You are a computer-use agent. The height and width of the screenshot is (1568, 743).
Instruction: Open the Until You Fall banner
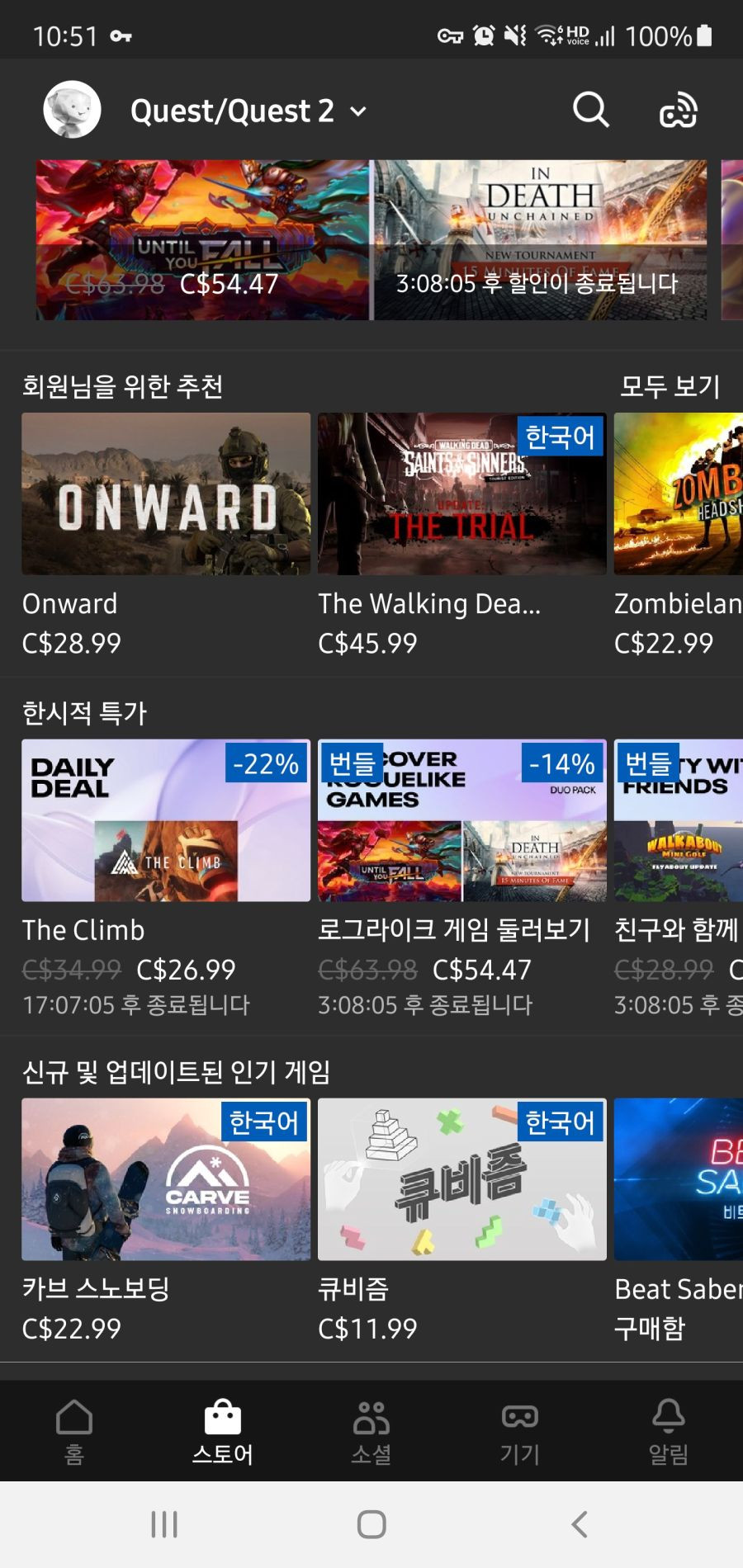(x=203, y=240)
